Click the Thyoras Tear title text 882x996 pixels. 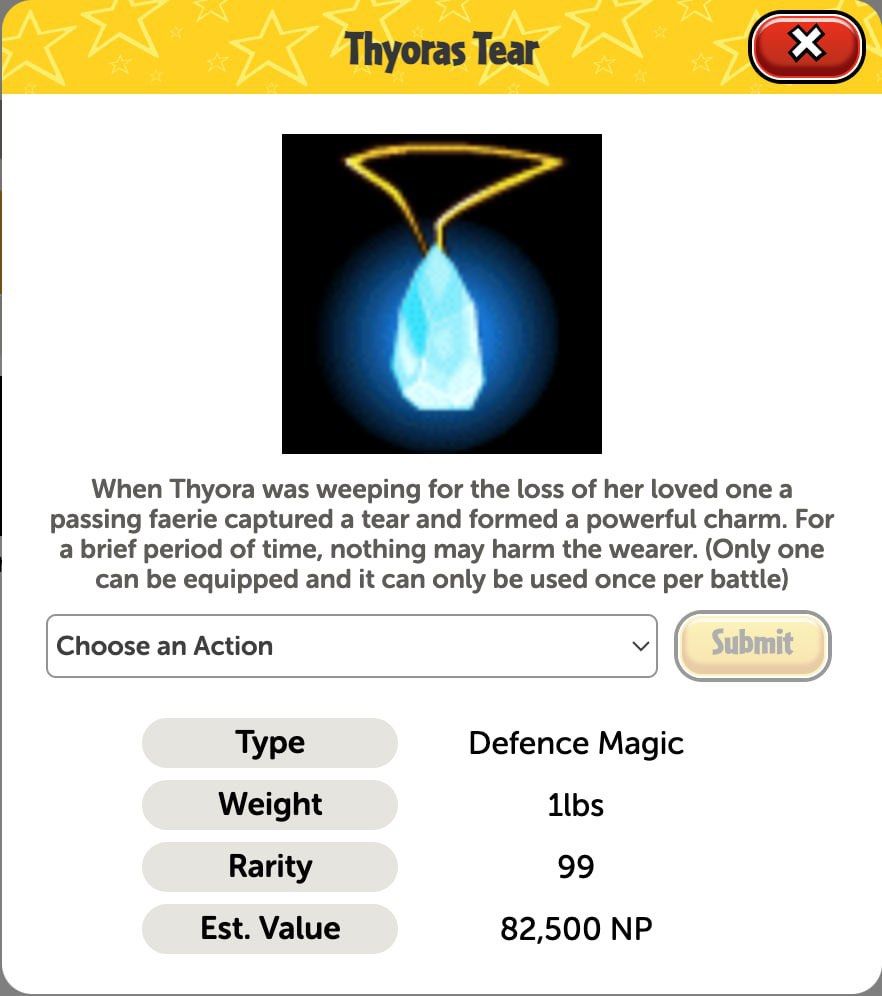pos(441,45)
